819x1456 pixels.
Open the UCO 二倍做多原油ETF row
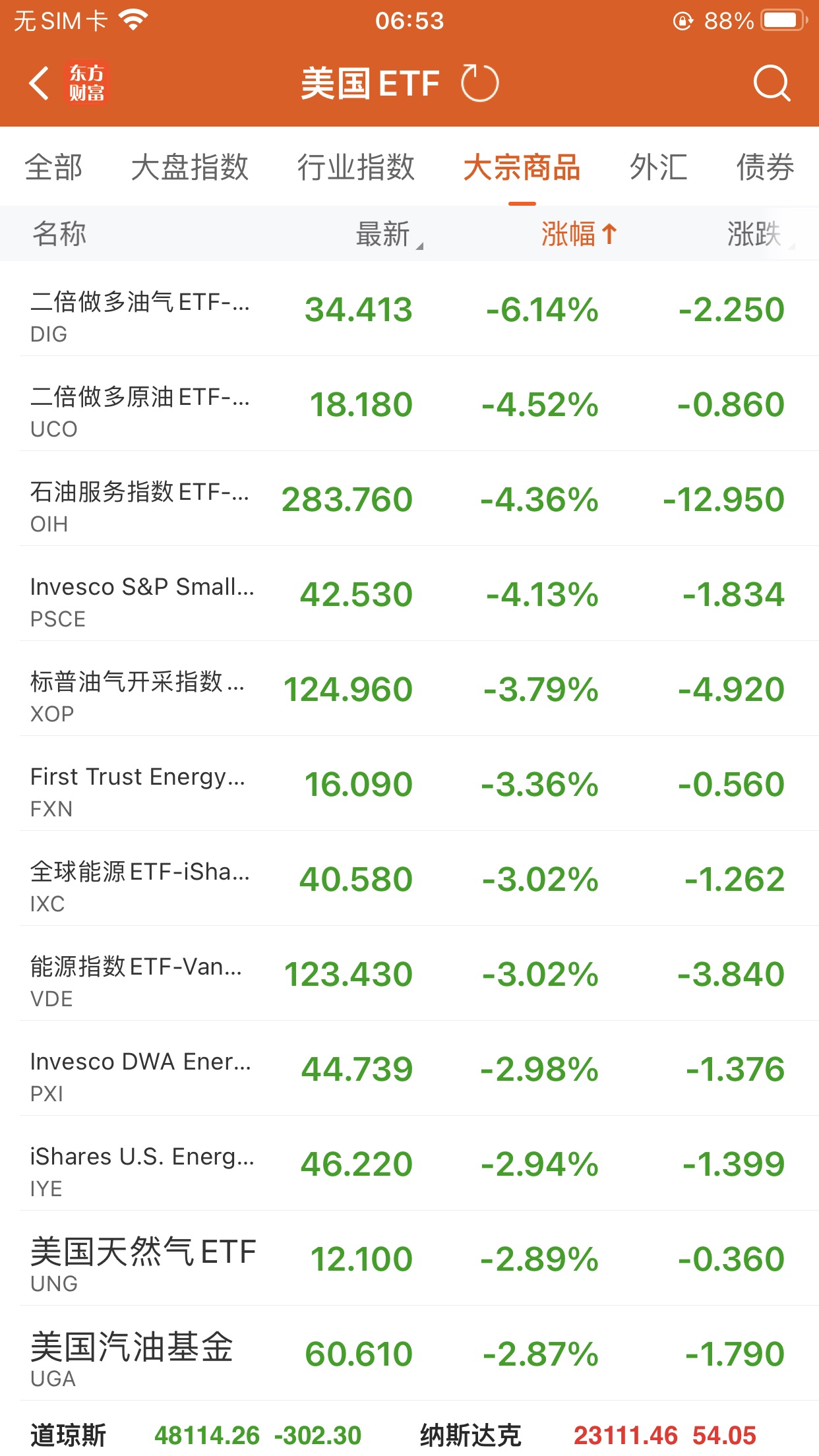point(409,405)
